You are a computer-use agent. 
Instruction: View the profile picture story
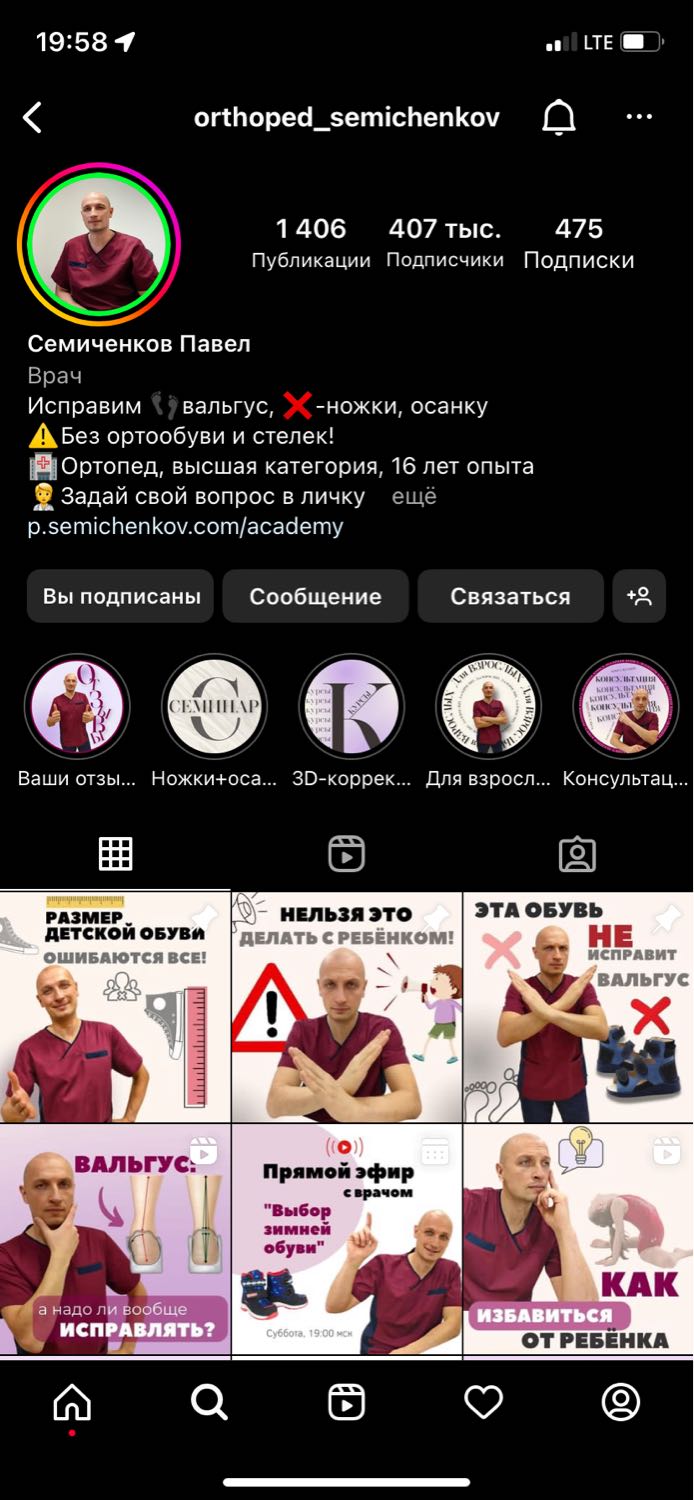point(98,244)
